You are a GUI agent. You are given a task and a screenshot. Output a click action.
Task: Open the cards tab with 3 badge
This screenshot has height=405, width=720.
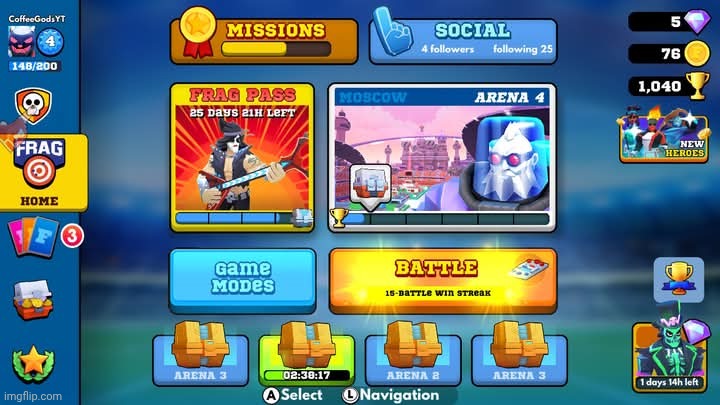35,240
